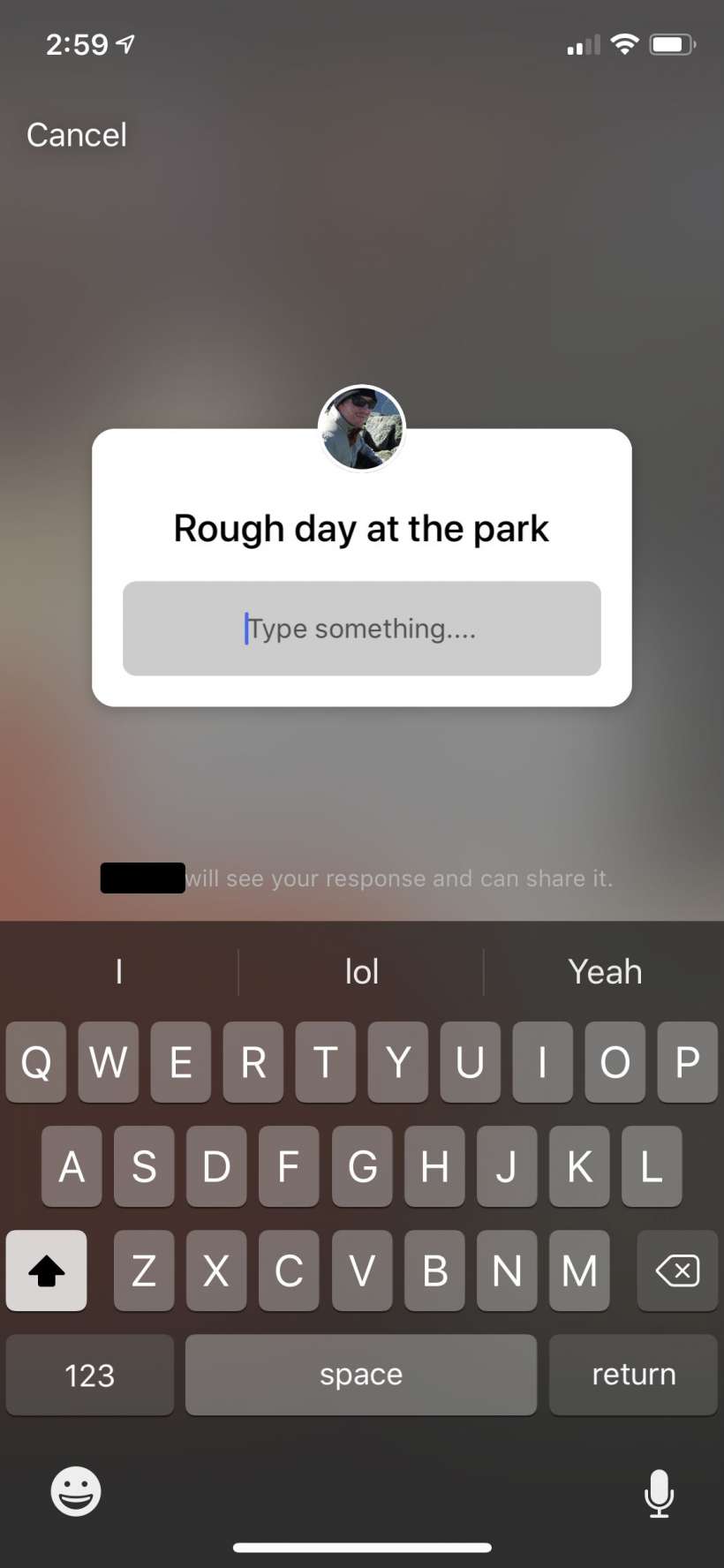Start voice dictation with the microphone
The width and height of the screenshot is (724, 1568).
tap(659, 1494)
